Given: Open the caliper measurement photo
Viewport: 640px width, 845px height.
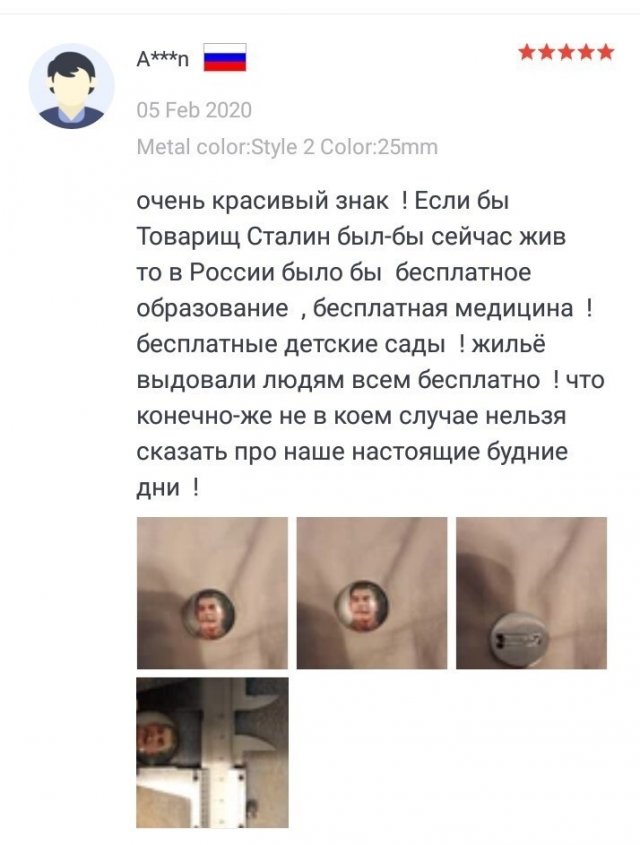Looking at the screenshot, I should coord(212,752).
